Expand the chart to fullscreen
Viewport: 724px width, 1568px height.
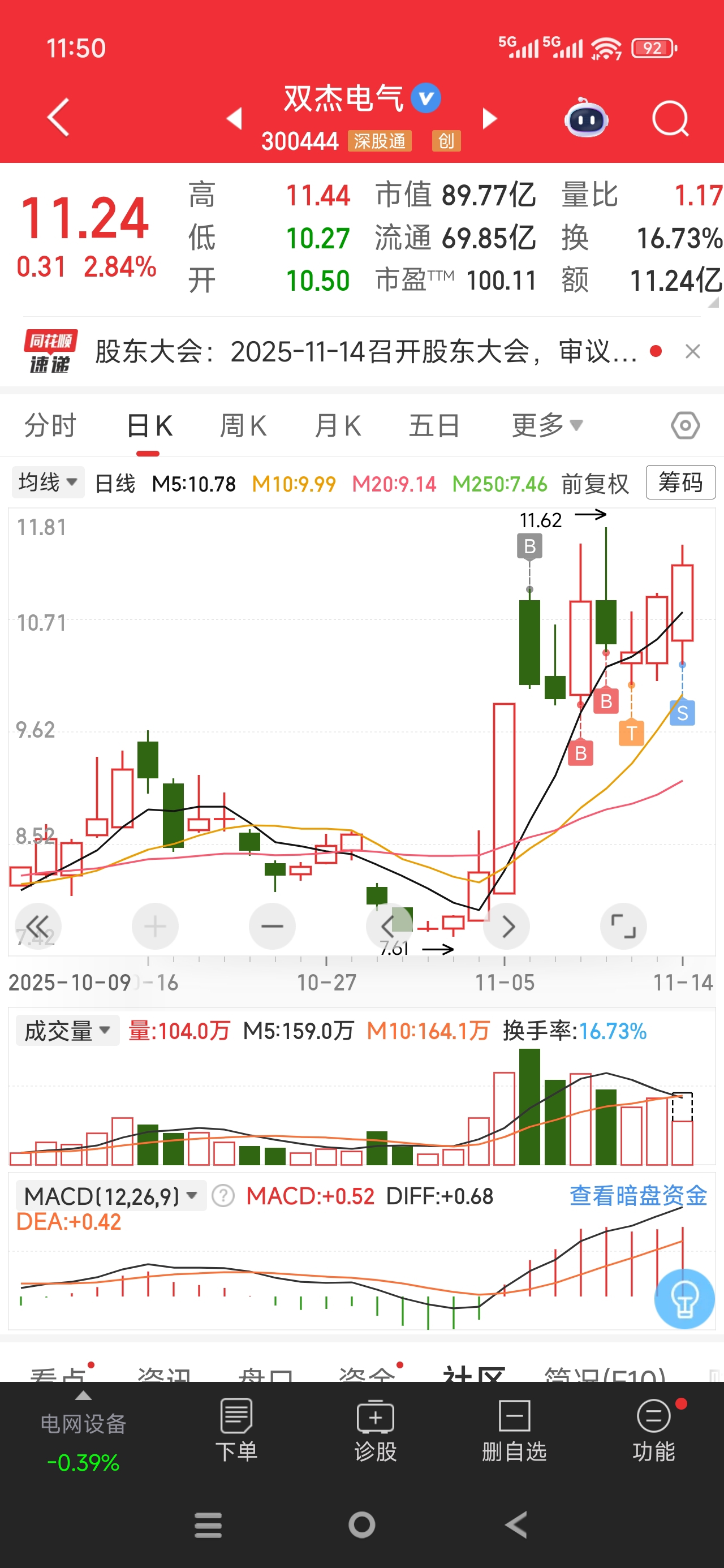(x=623, y=927)
